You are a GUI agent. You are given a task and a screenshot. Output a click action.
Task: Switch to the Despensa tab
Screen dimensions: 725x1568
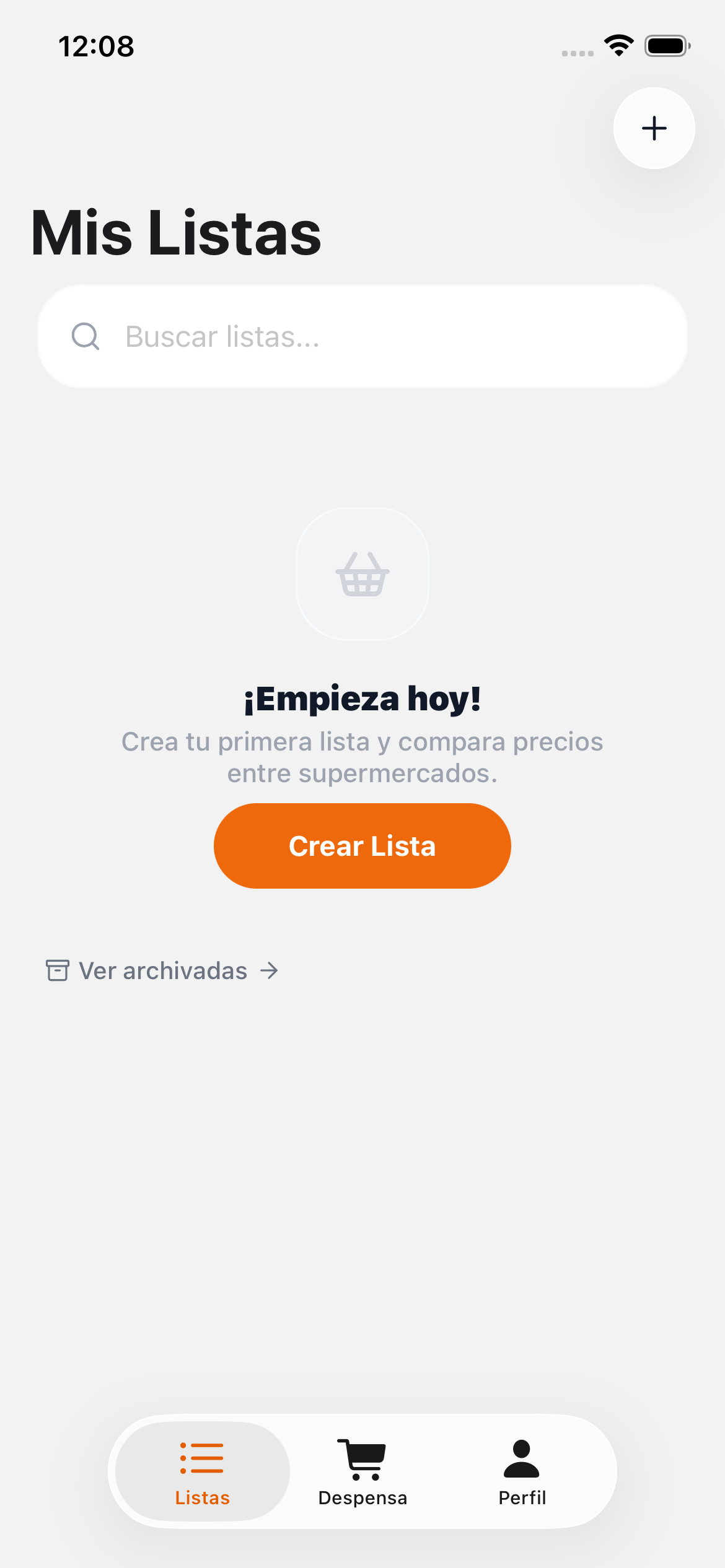click(362, 1471)
